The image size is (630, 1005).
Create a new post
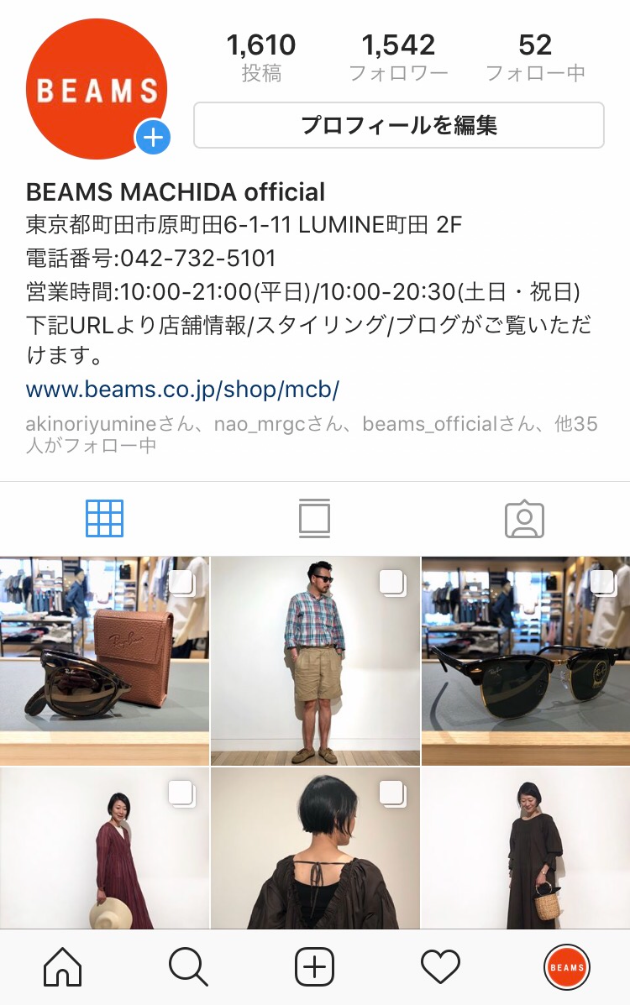tap(314, 967)
